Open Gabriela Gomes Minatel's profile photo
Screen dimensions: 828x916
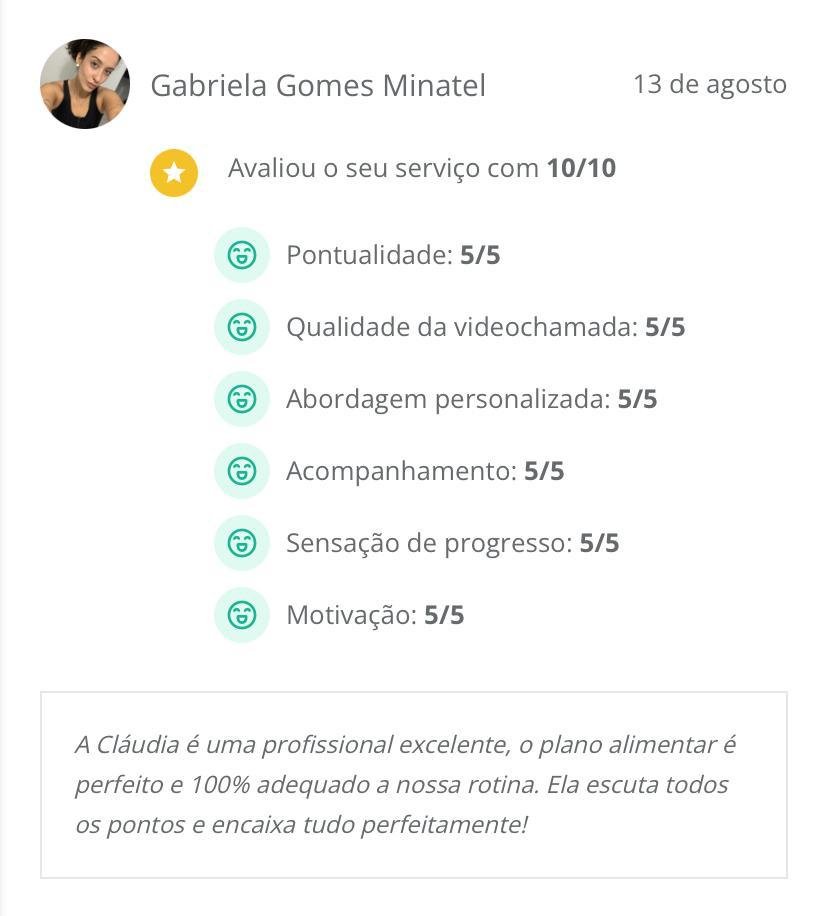click(x=85, y=84)
